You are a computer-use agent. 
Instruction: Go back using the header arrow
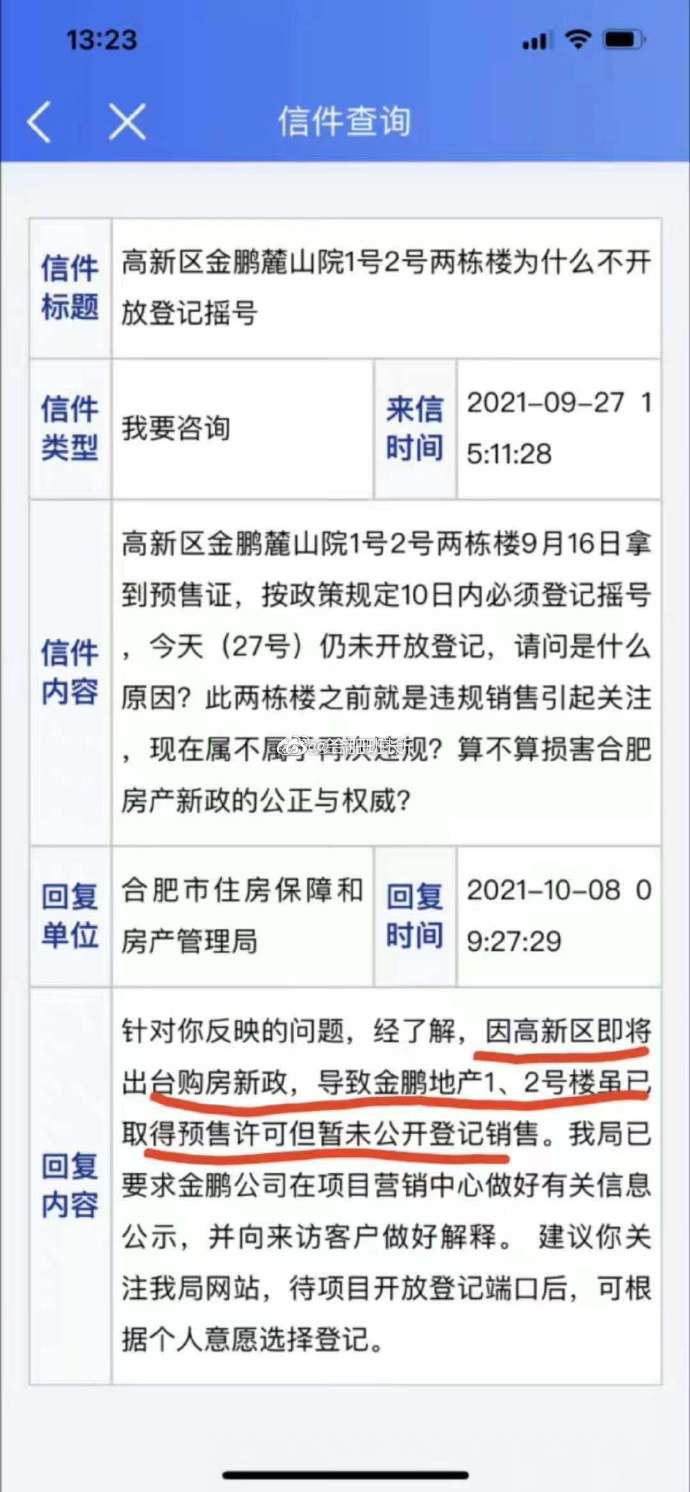(39, 122)
